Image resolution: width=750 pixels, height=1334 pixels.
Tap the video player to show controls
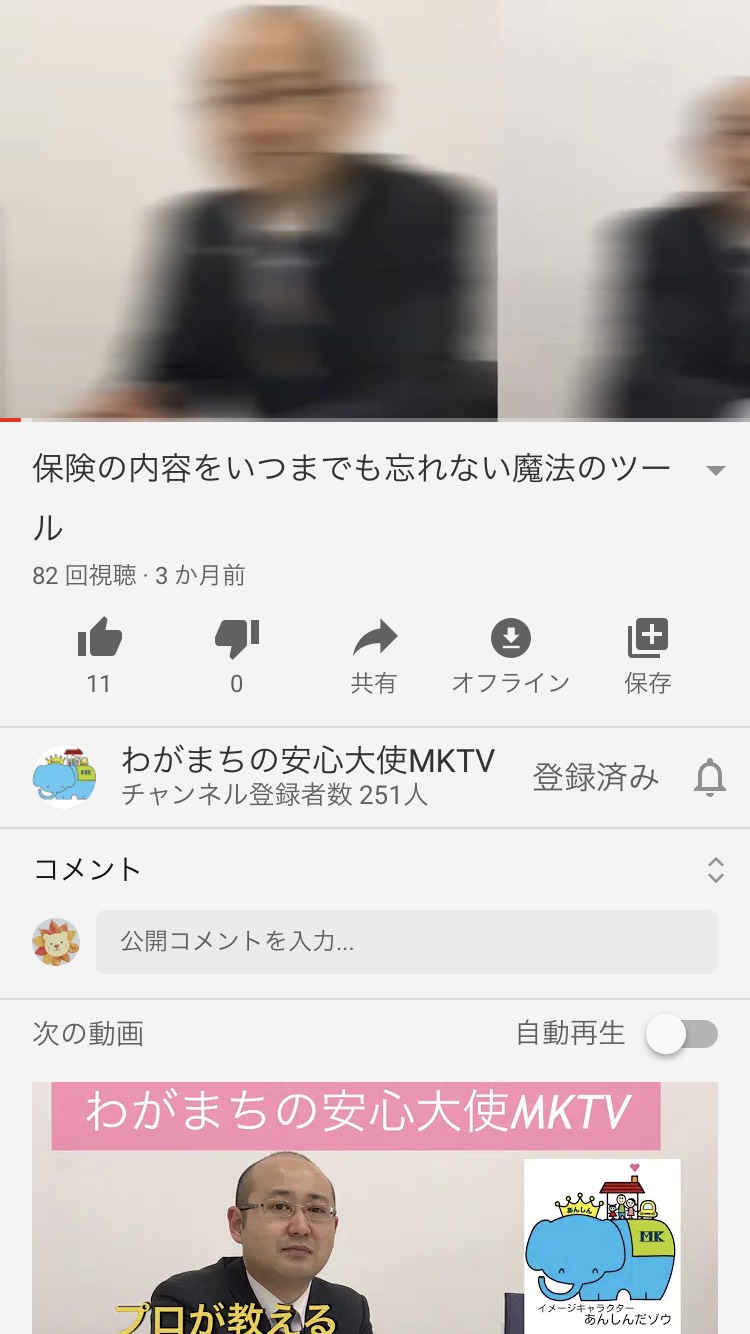coord(375,210)
